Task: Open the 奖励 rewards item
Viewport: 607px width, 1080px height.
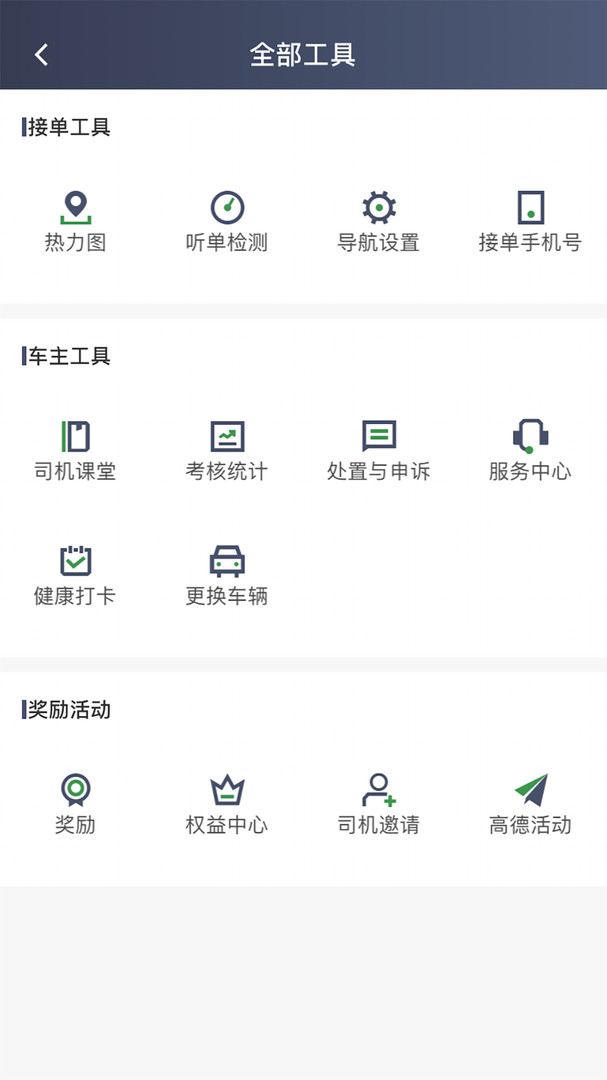Action: [x=75, y=804]
